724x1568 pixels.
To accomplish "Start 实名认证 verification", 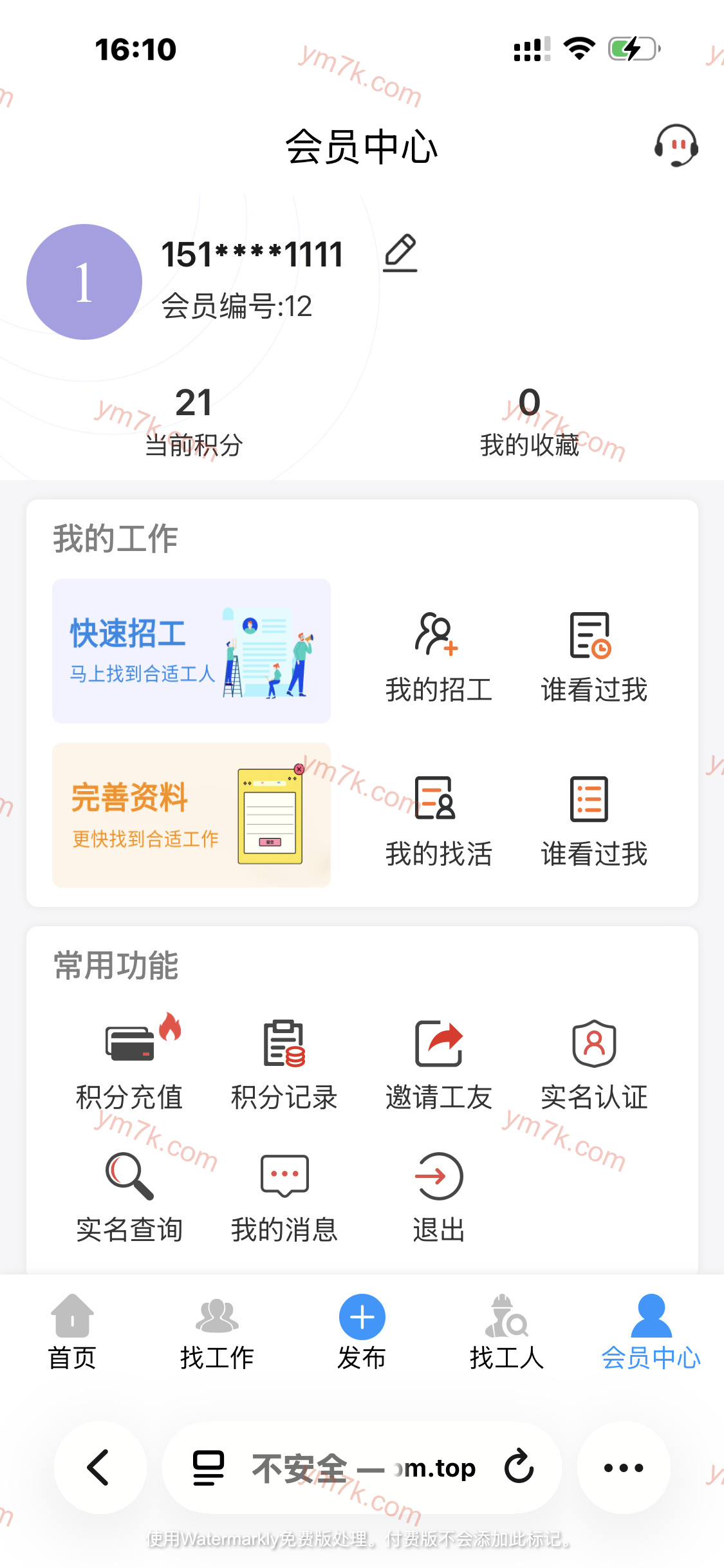I will point(593,1062).
